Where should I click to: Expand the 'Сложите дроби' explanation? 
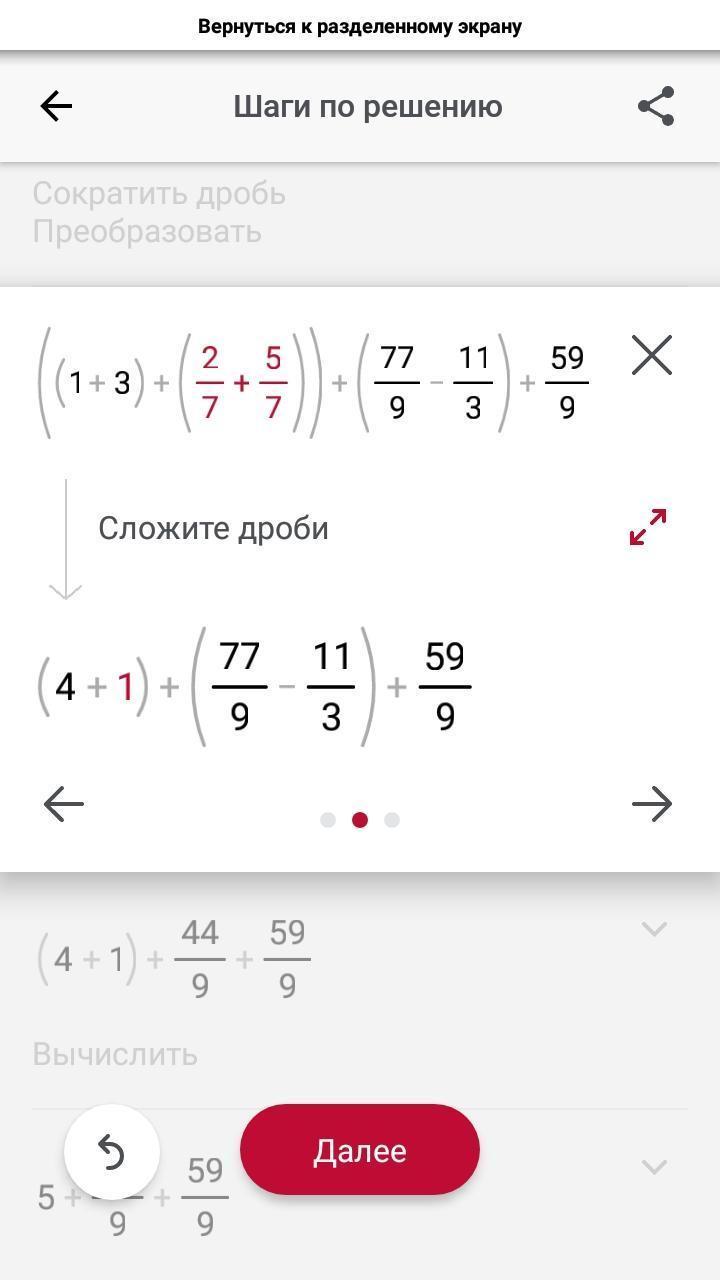(648, 527)
